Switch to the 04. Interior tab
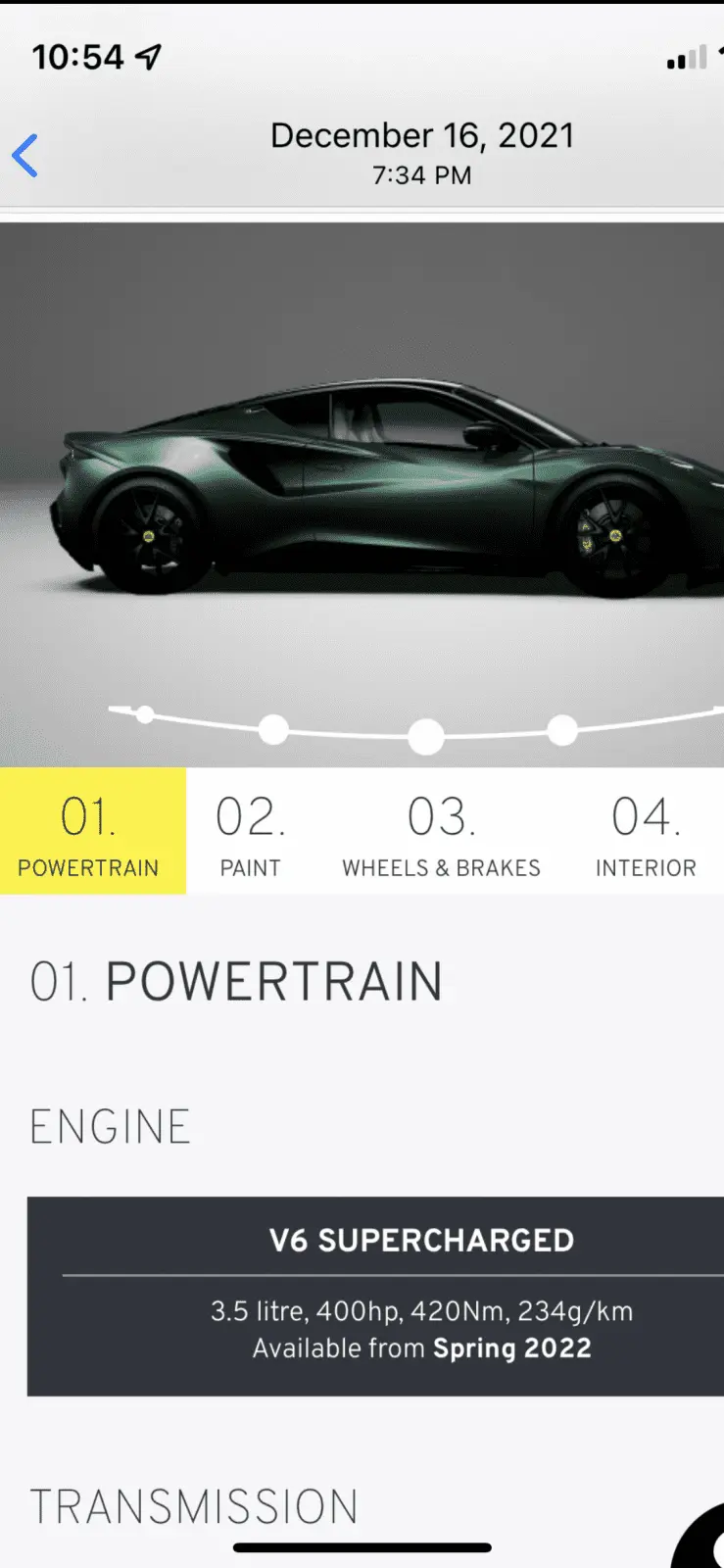The image size is (724, 1568). coord(645,832)
